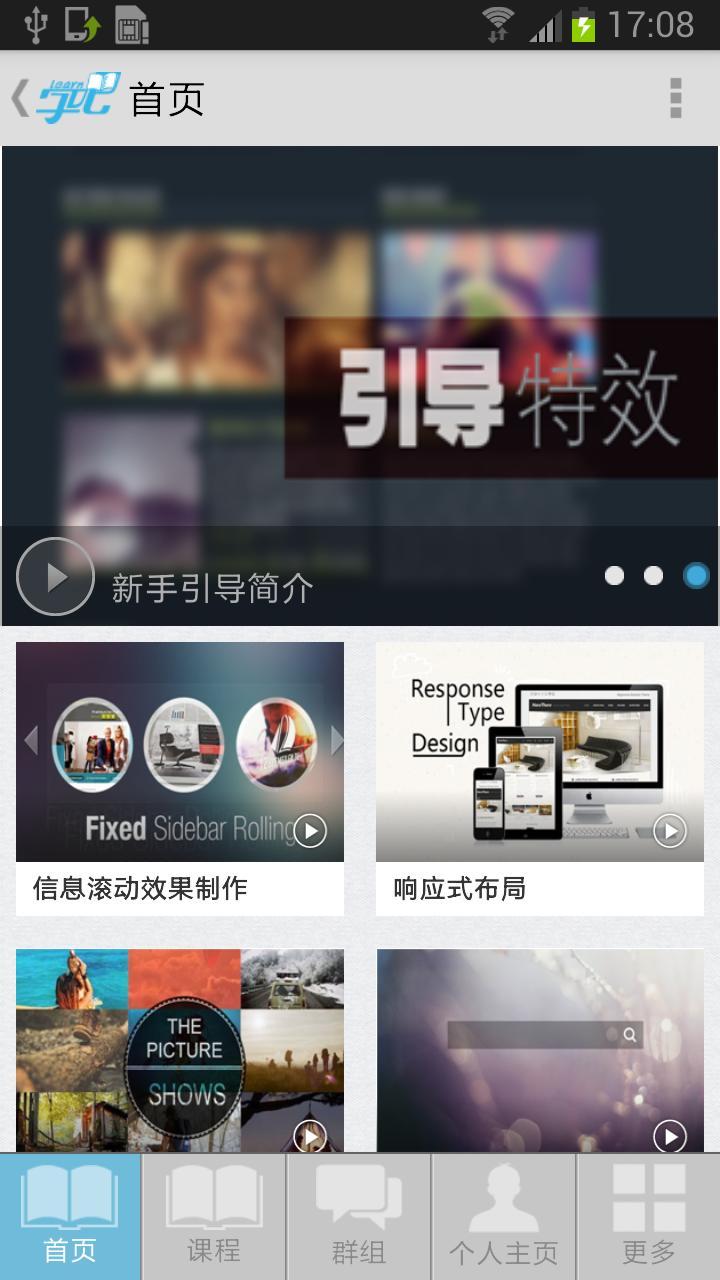Open the 响应式布局 course card

click(540, 778)
